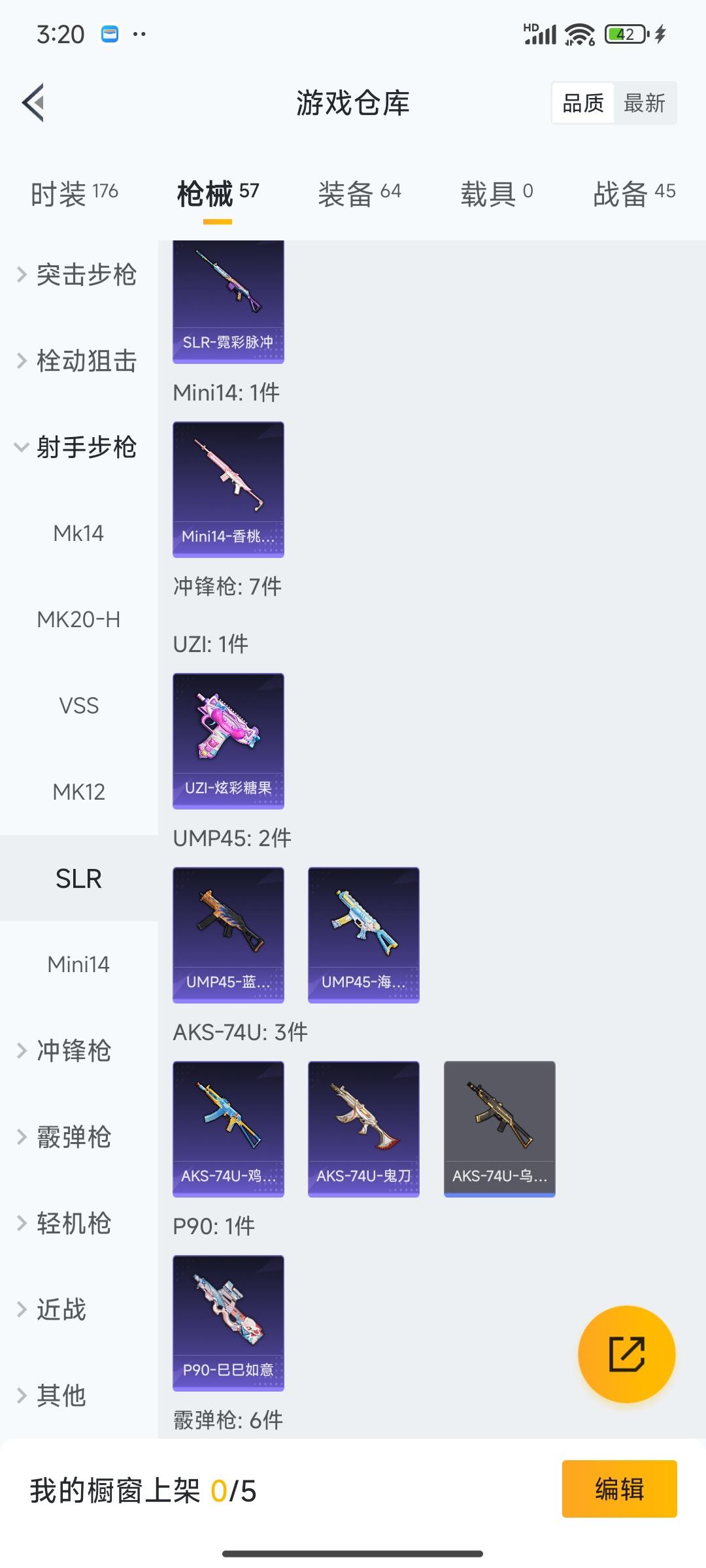Tap the 编辑 button
Viewport: 706px width, 1568px height.
pyautogui.click(x=618, y=1488)
